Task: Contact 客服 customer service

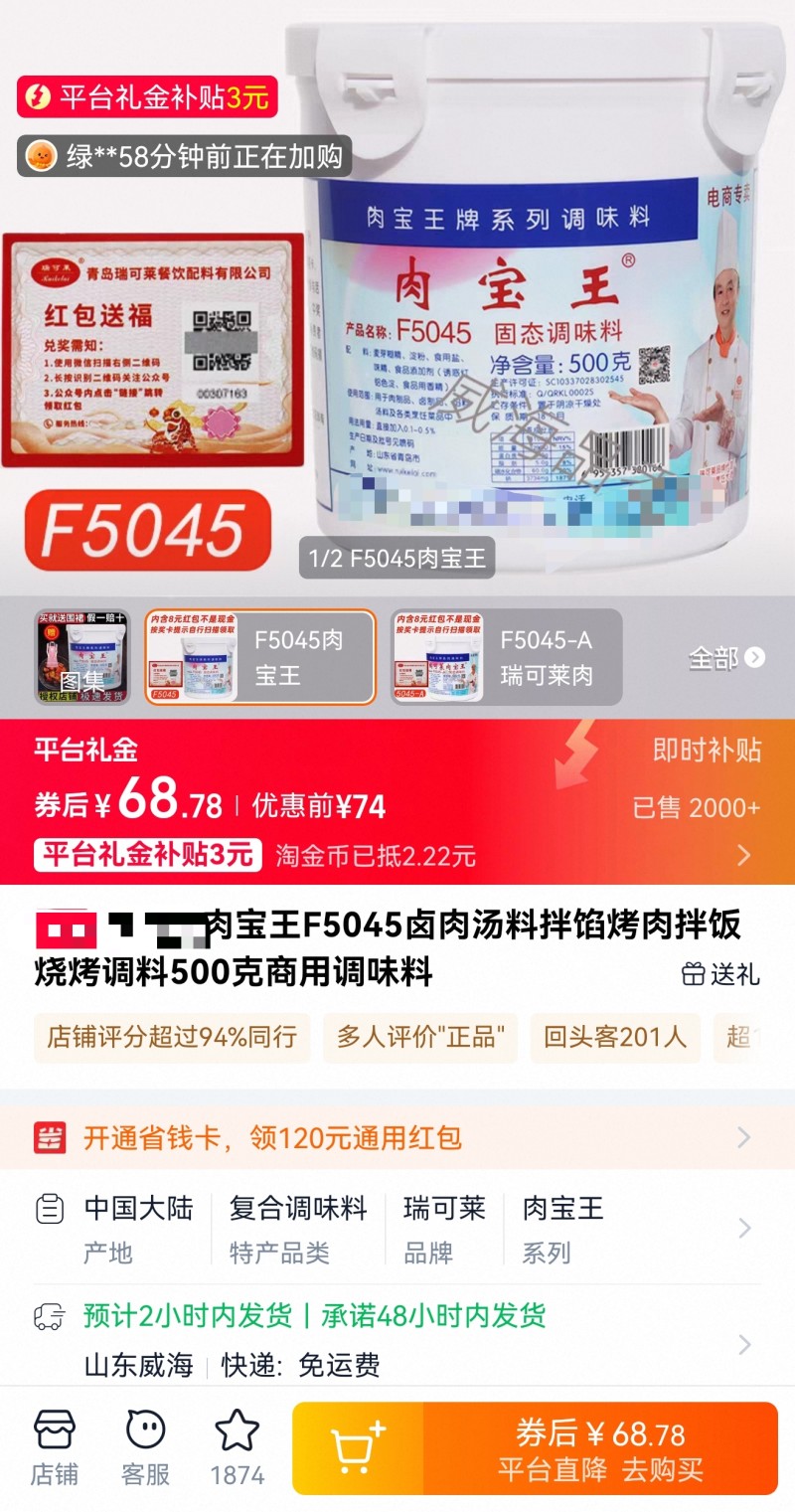Action: coord(146,1448)
